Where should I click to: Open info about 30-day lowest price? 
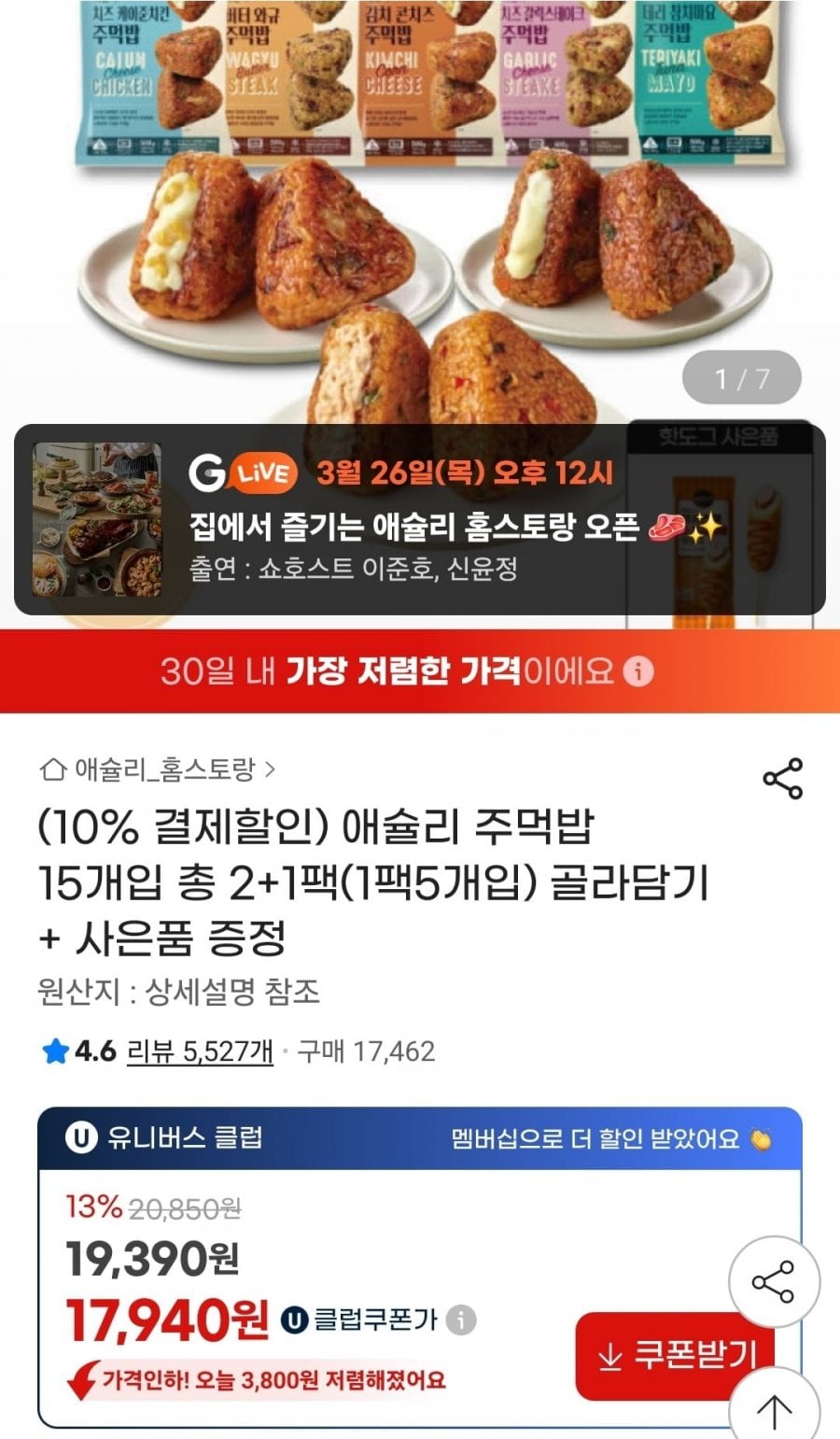pyautogui.click(x=638, y=671)
